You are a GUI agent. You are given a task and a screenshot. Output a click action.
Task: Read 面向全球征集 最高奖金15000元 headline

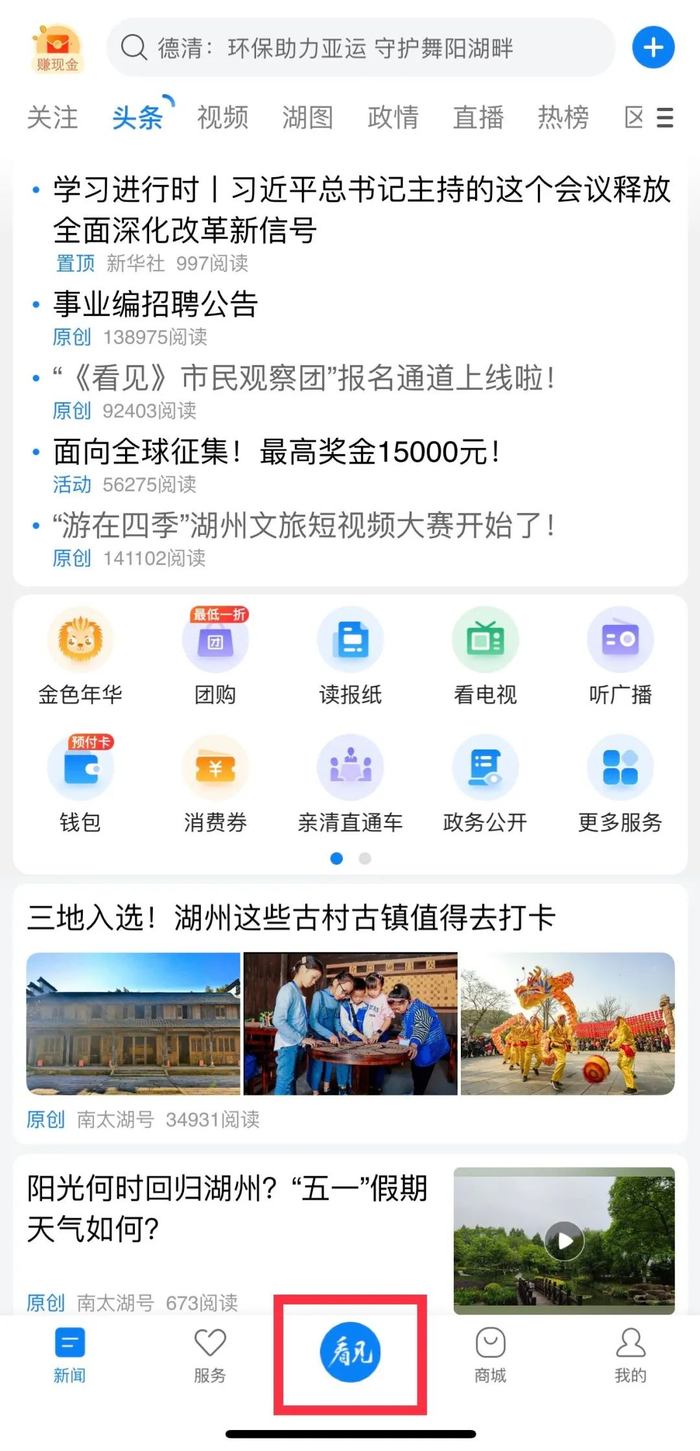pyautogui.click(x=278, y=452)
